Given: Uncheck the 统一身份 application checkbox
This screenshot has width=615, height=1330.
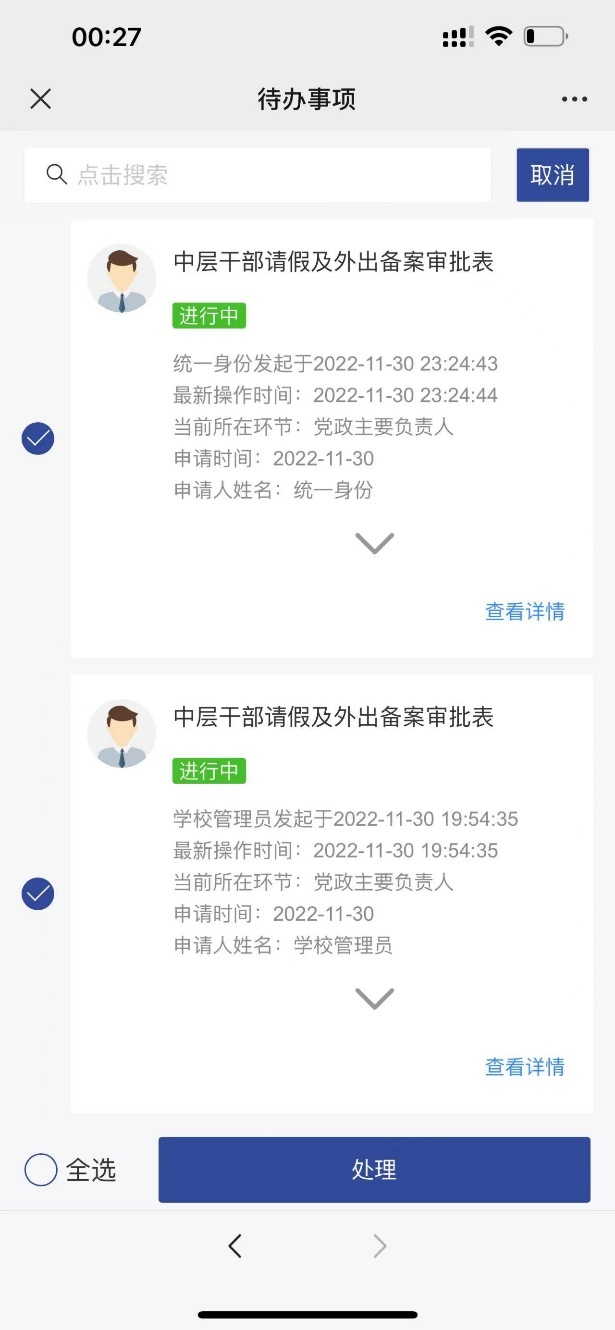Looking at the screenshot, I should [38, 439].
